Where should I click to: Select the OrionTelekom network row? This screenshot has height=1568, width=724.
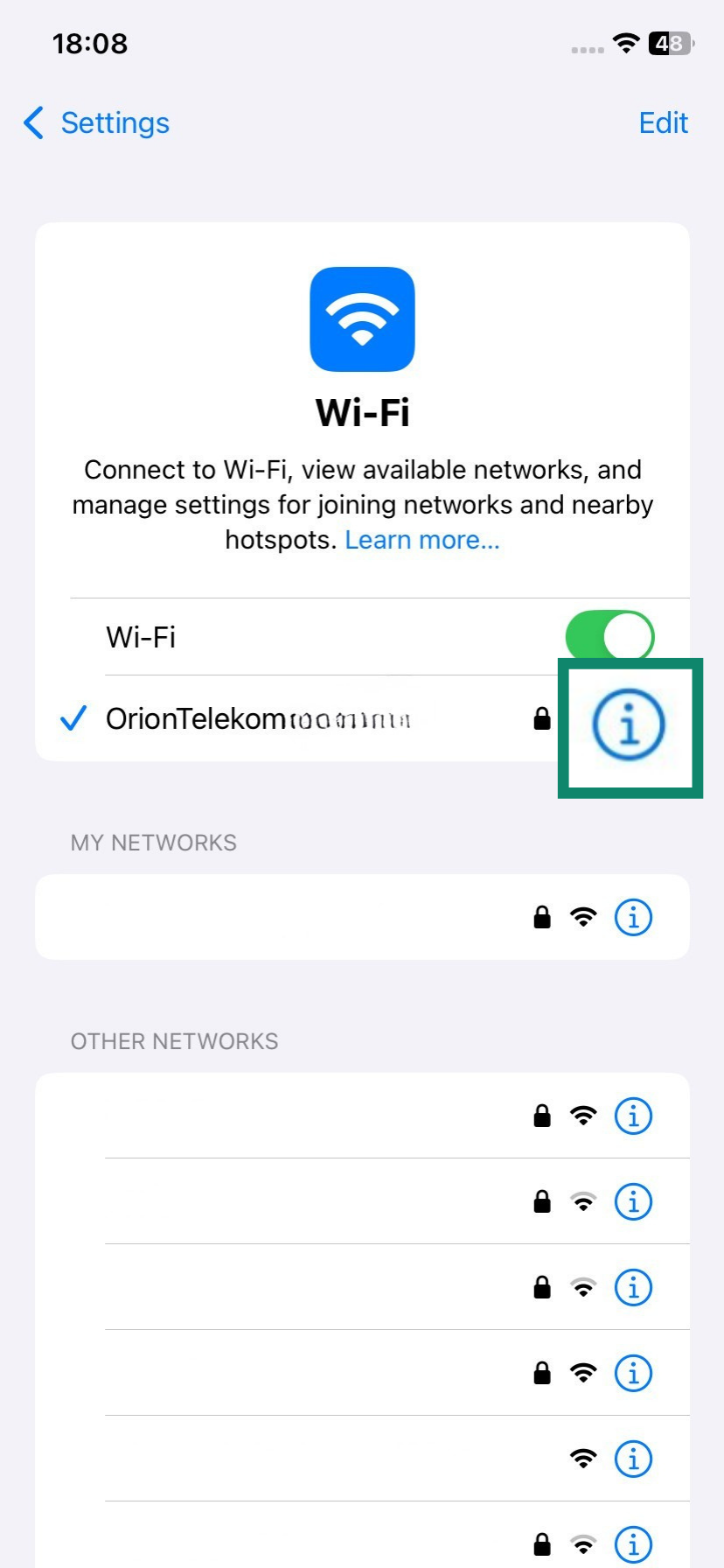pyautogui.click(x=262, y=717)
